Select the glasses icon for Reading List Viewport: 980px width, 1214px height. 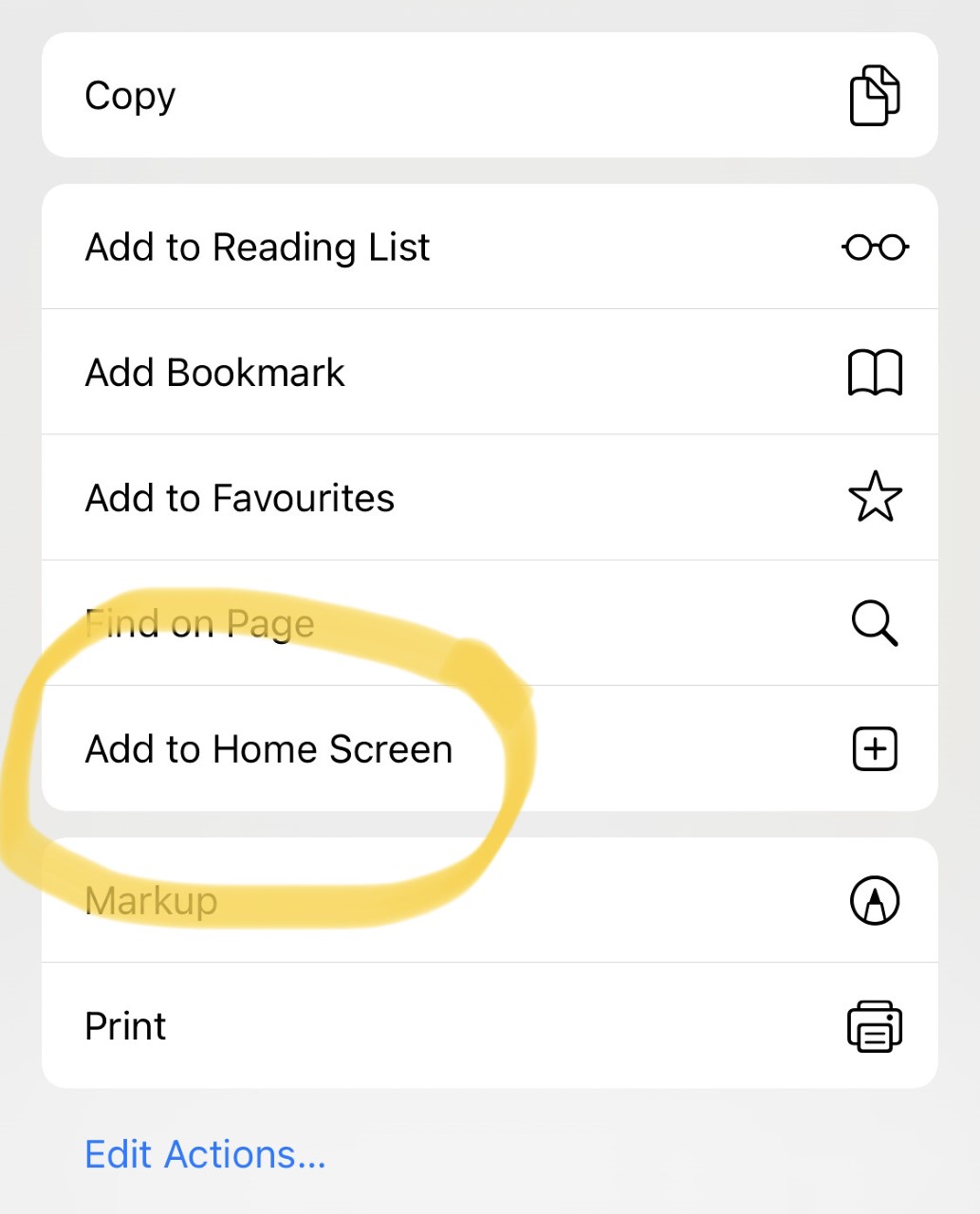(x=874, y=246)
